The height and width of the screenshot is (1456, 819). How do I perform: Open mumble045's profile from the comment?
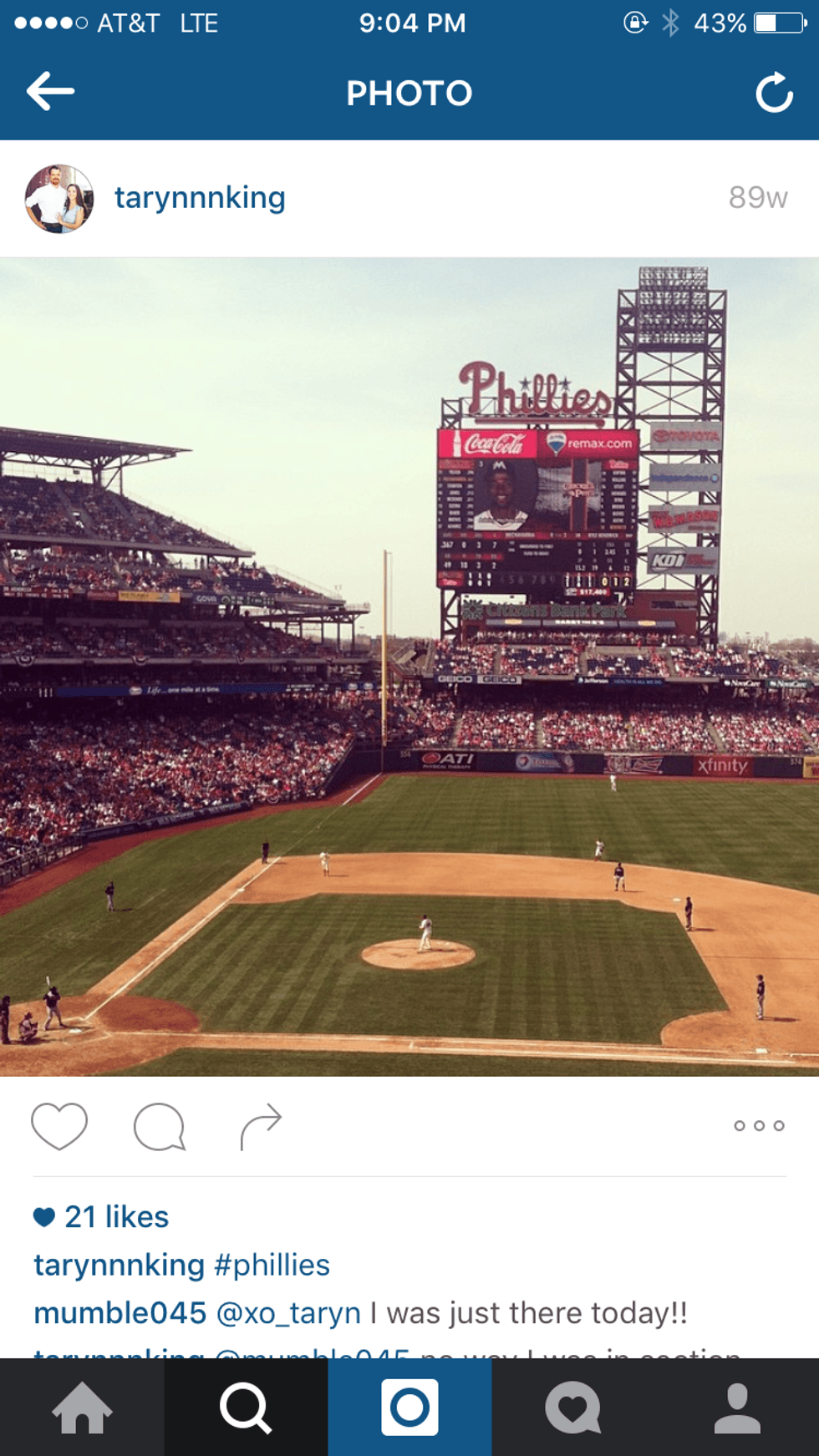[120, 1313]
